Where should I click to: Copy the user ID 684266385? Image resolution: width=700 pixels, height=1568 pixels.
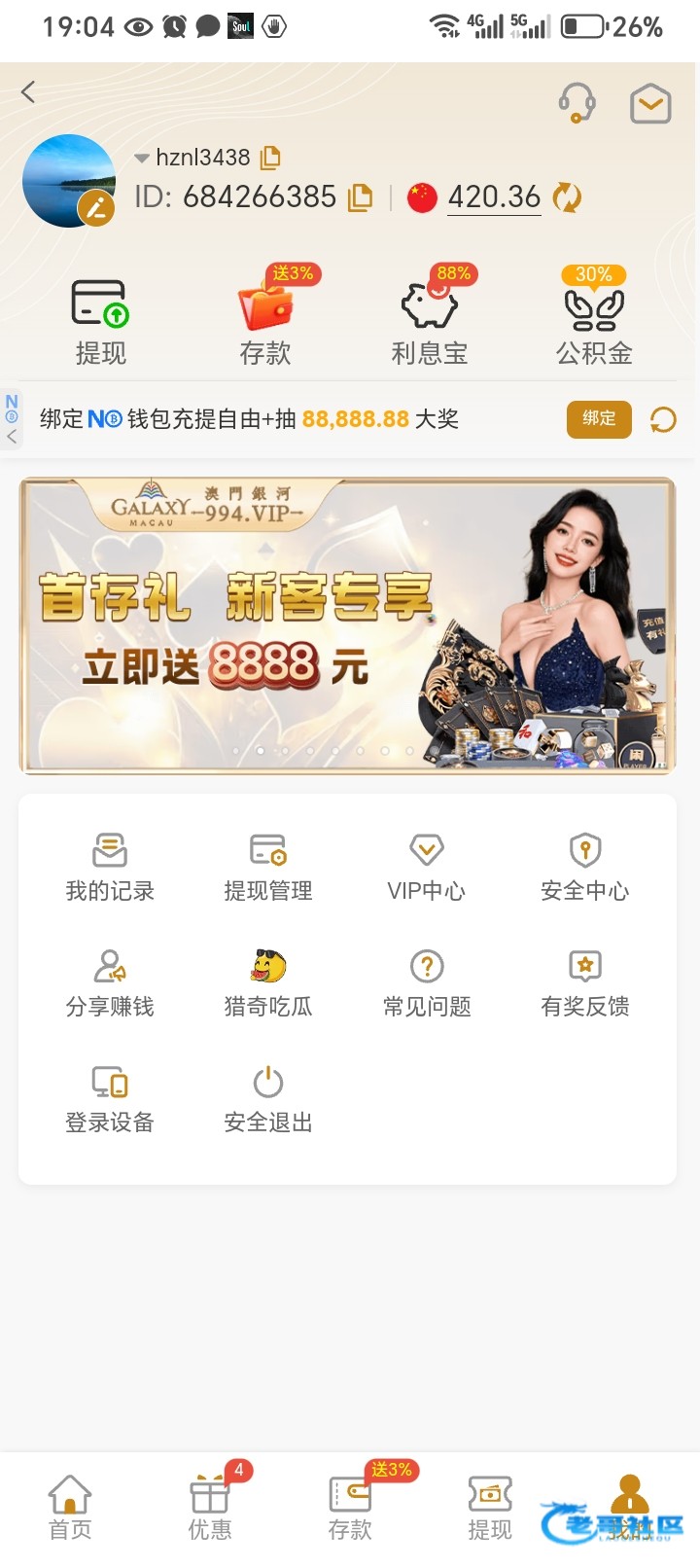pos(361,197)
